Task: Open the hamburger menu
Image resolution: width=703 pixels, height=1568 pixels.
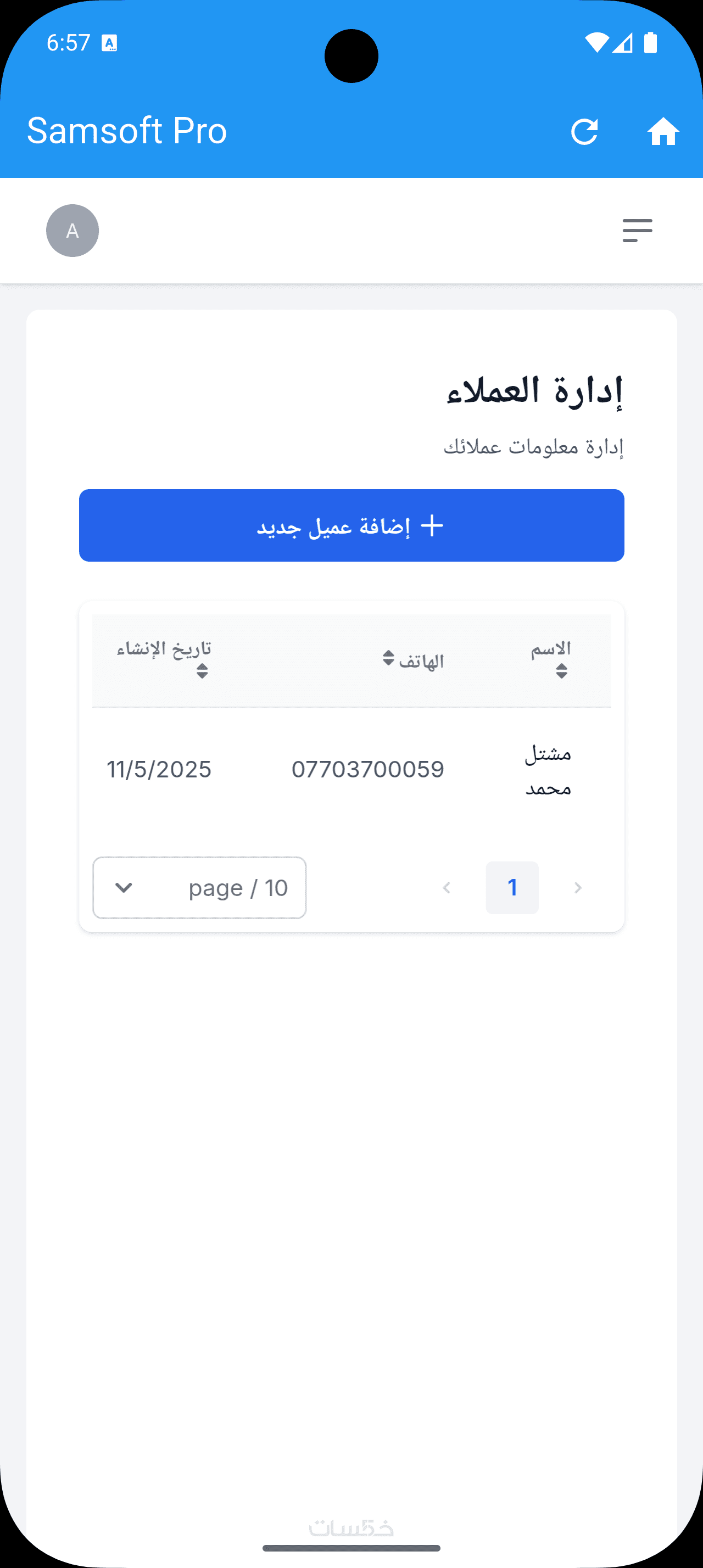Action: [637, 231]
